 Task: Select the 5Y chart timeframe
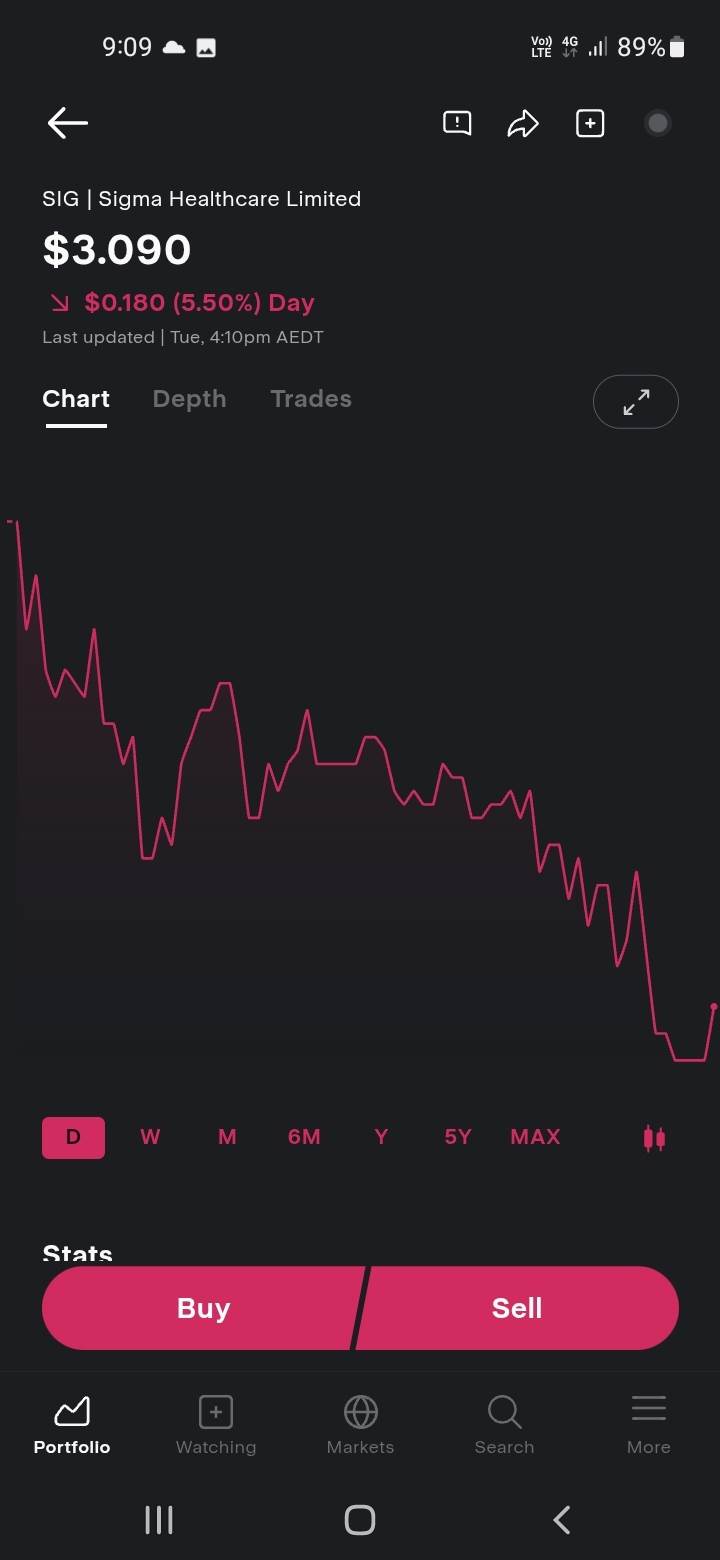[x=458, y=1137]
